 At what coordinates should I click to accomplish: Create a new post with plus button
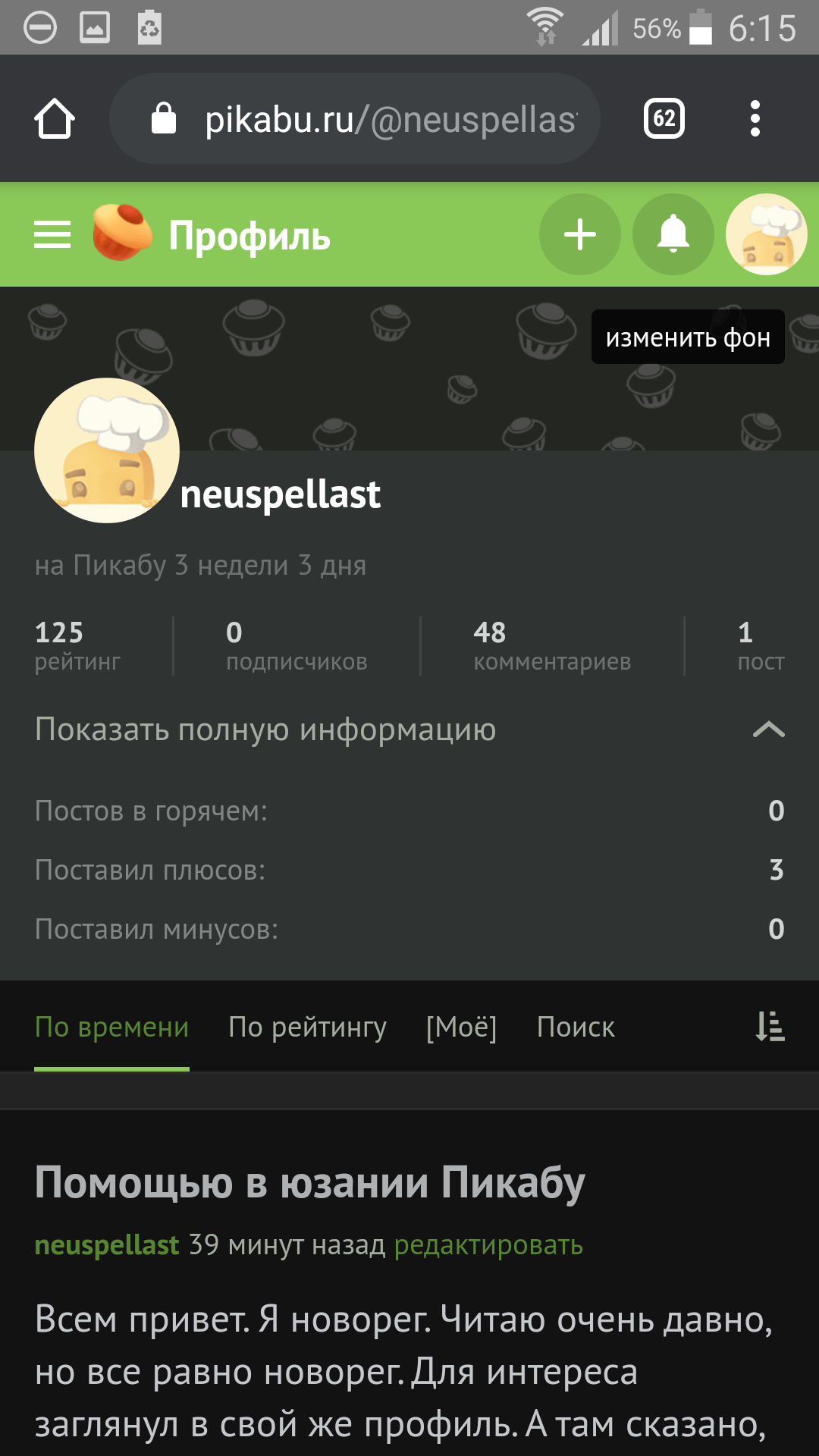point(580,234)
